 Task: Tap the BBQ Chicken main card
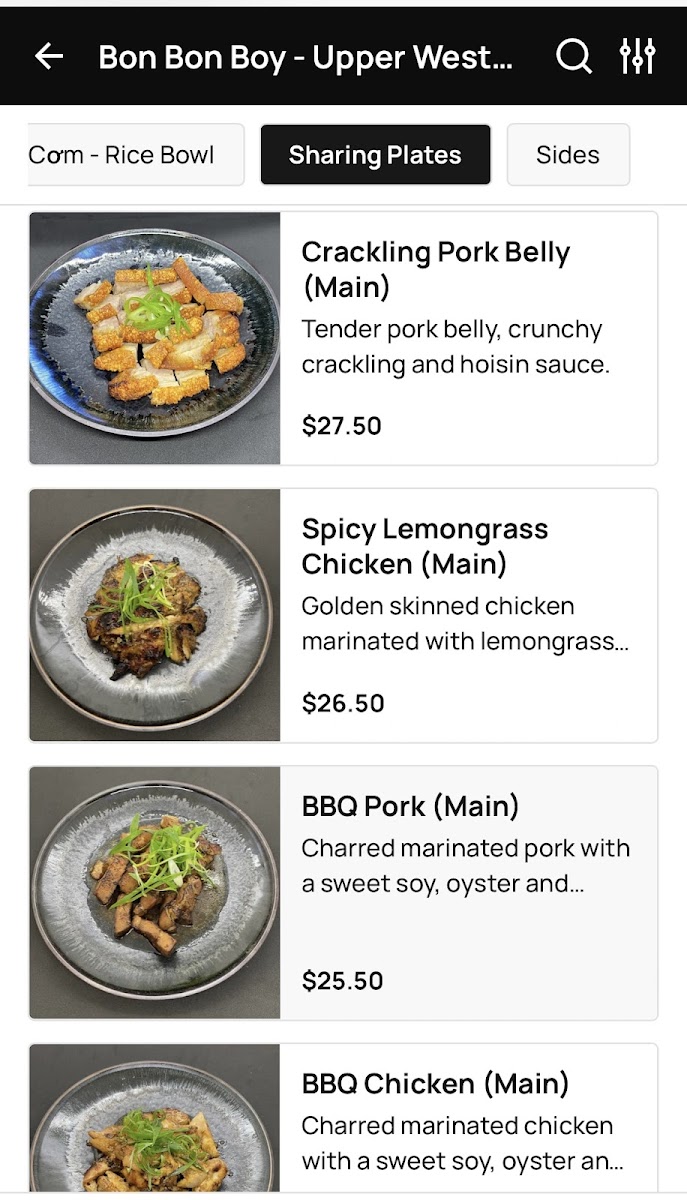click(343, 1118)
